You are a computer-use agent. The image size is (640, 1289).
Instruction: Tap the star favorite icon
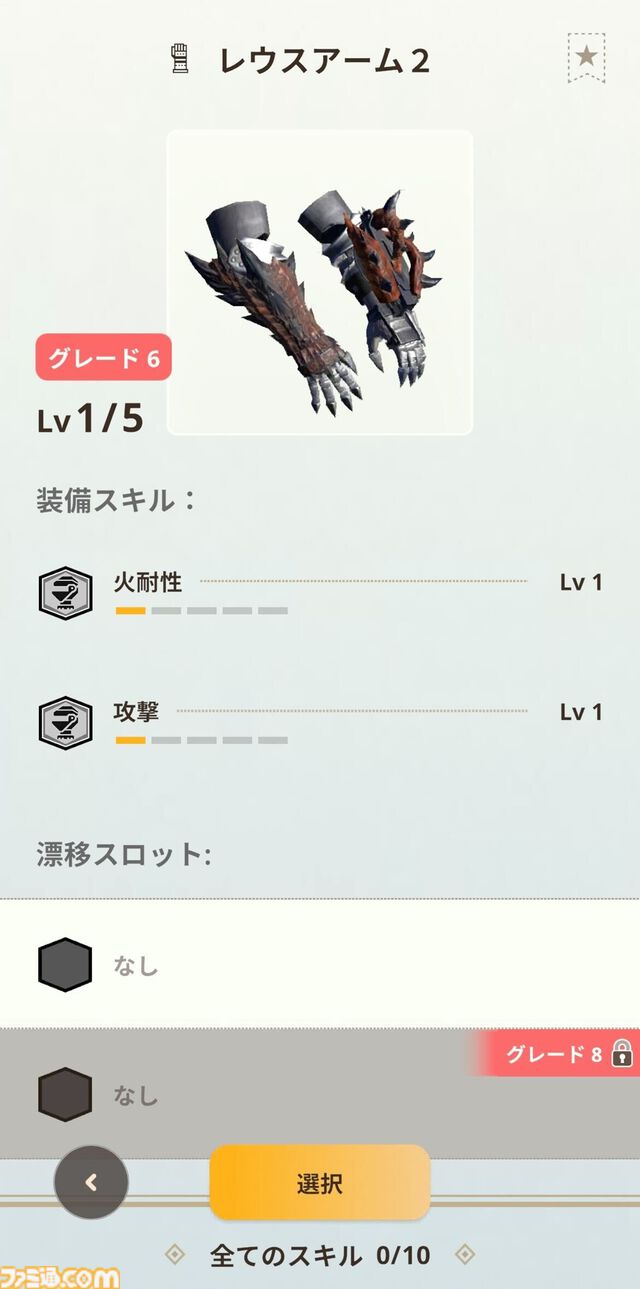[586, 57]
